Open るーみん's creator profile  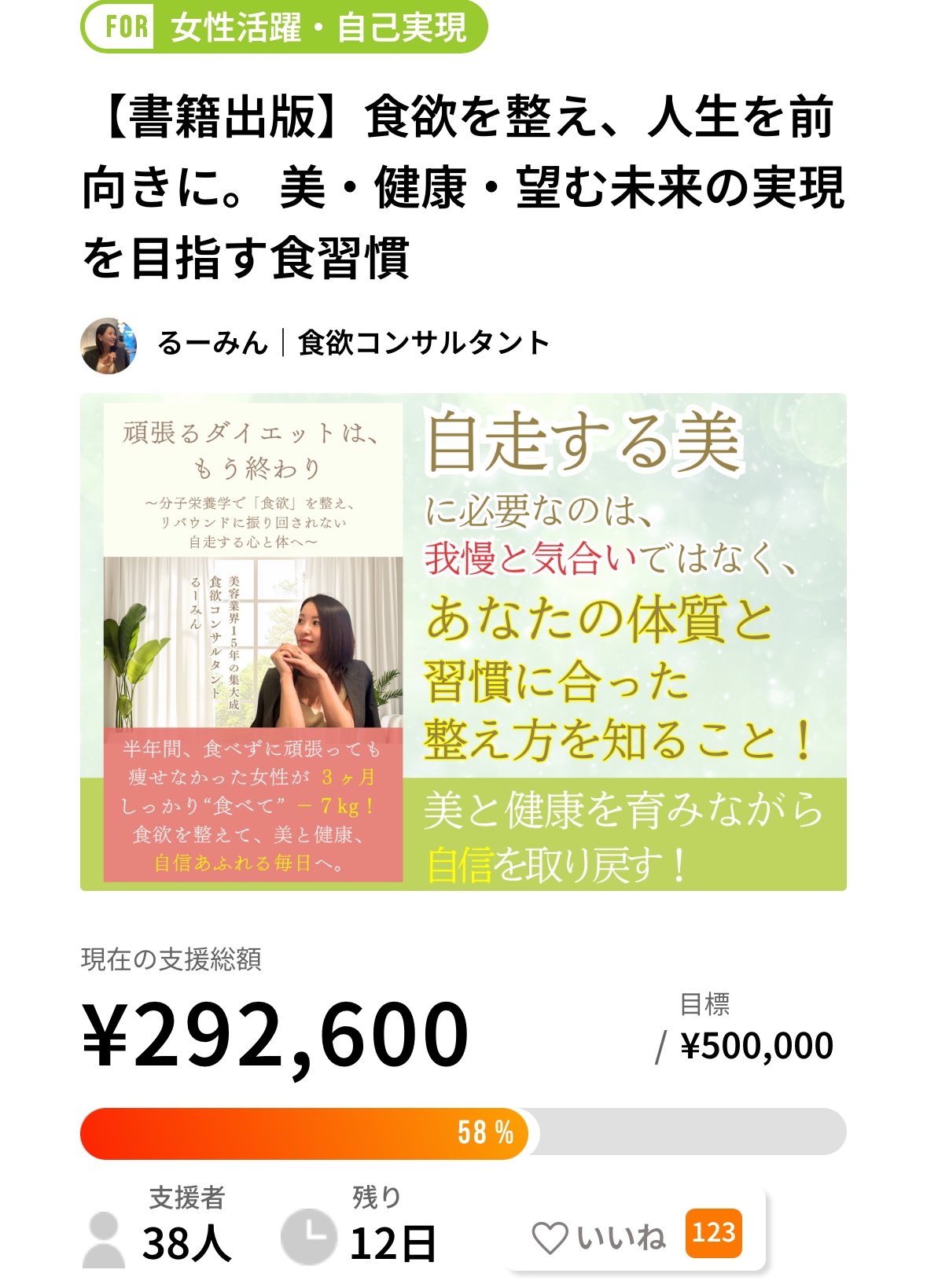pyautogui.click(x=212, y=344)
